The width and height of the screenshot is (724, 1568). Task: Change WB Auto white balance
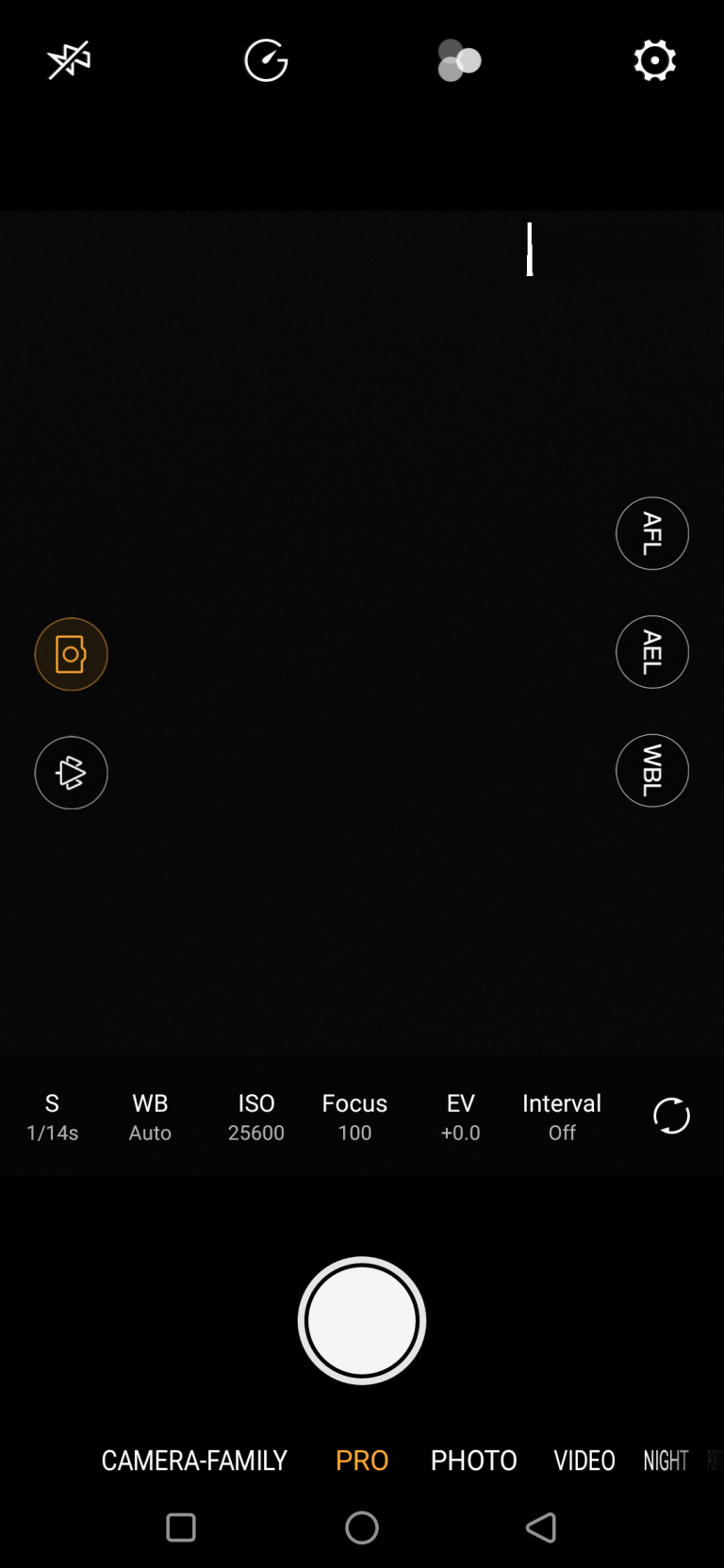pos(150,1117)
